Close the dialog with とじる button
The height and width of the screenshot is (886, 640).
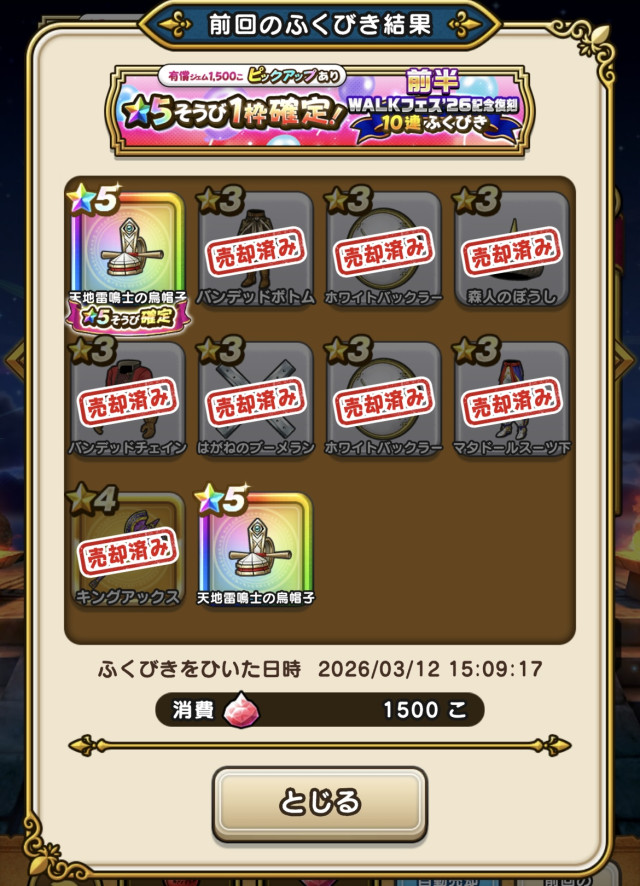click(x=320, y=802)
